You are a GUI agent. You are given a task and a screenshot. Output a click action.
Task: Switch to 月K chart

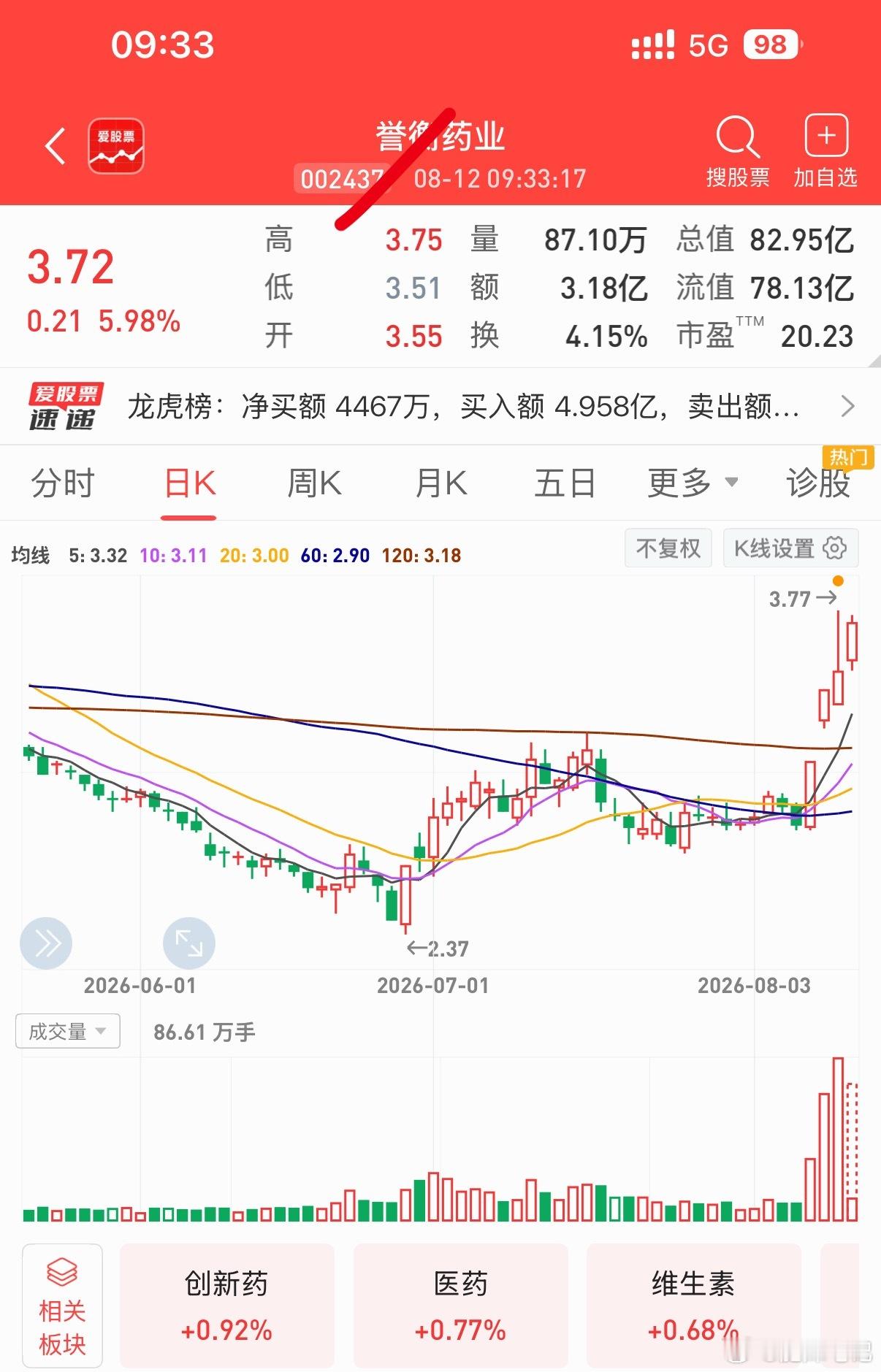[x=441, y=483]
